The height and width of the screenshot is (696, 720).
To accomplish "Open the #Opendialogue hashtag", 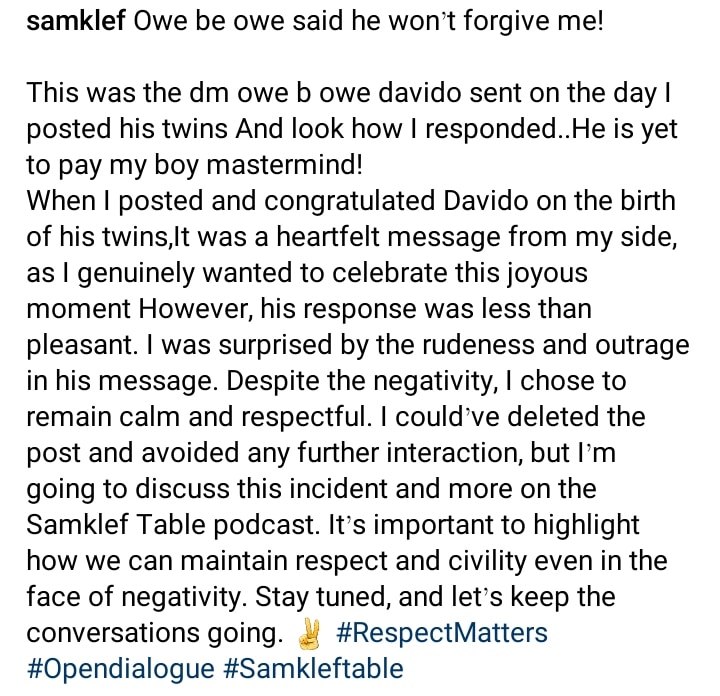I will (x=121, y=668).
